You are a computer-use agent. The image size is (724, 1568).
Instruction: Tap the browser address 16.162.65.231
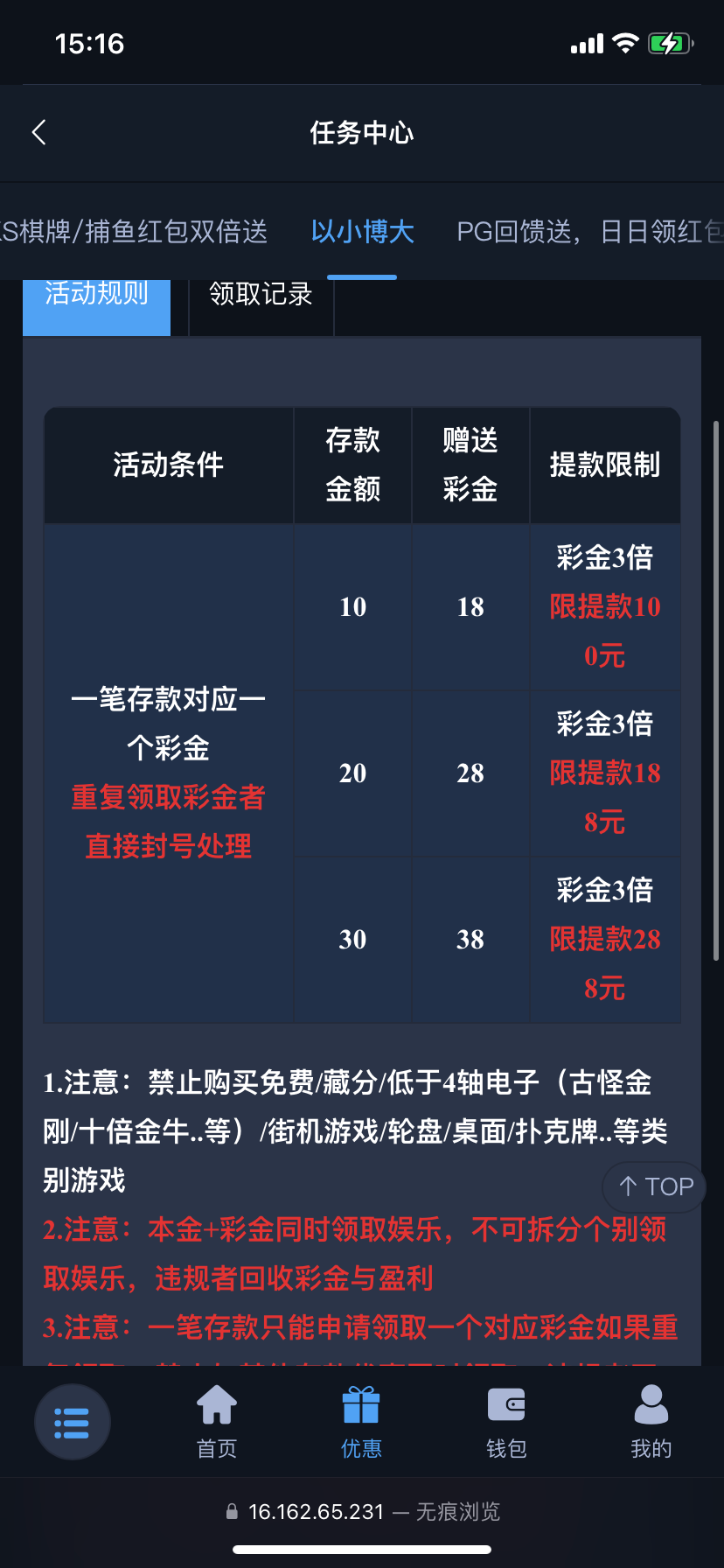pos(316,1512)
